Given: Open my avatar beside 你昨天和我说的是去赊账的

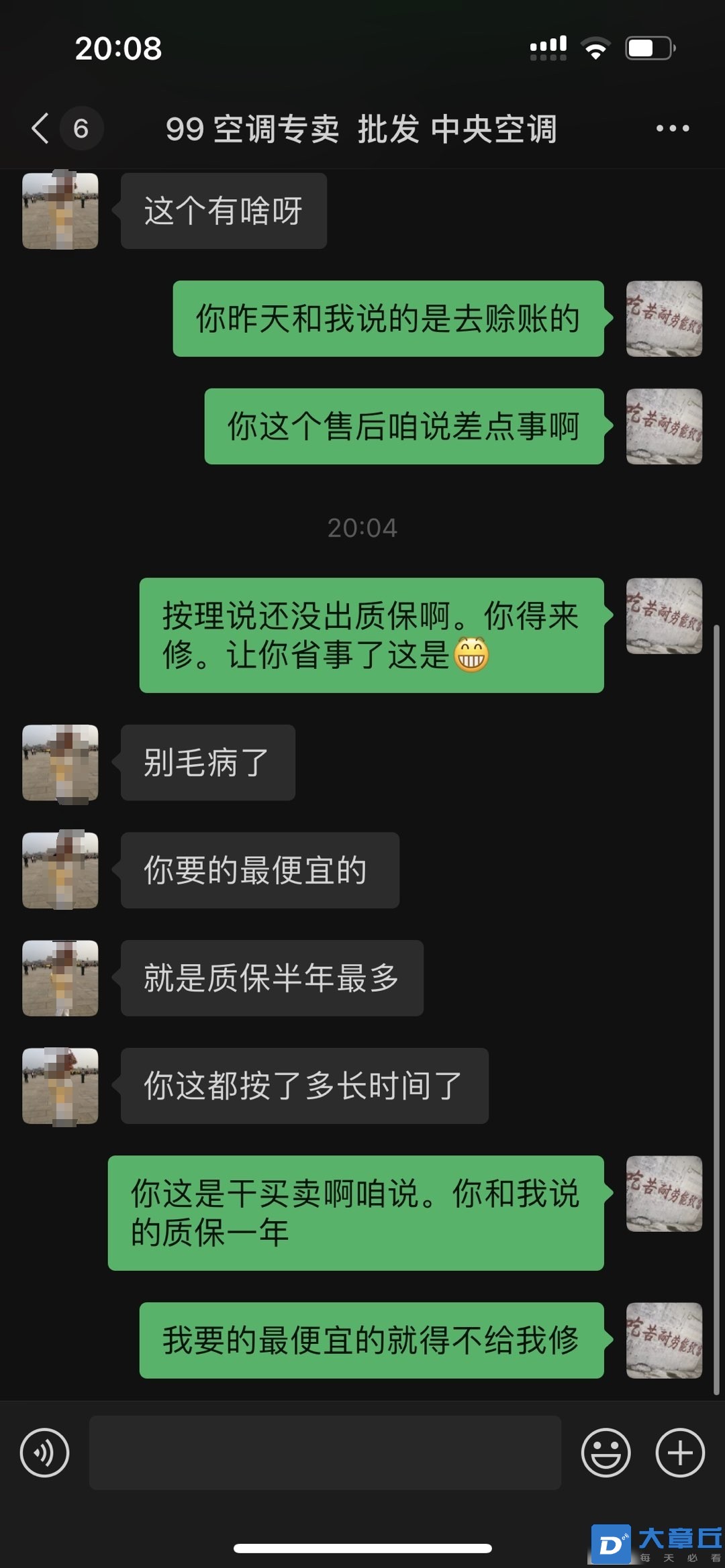Looking at the screenshot, I should (x=664, y=319).
